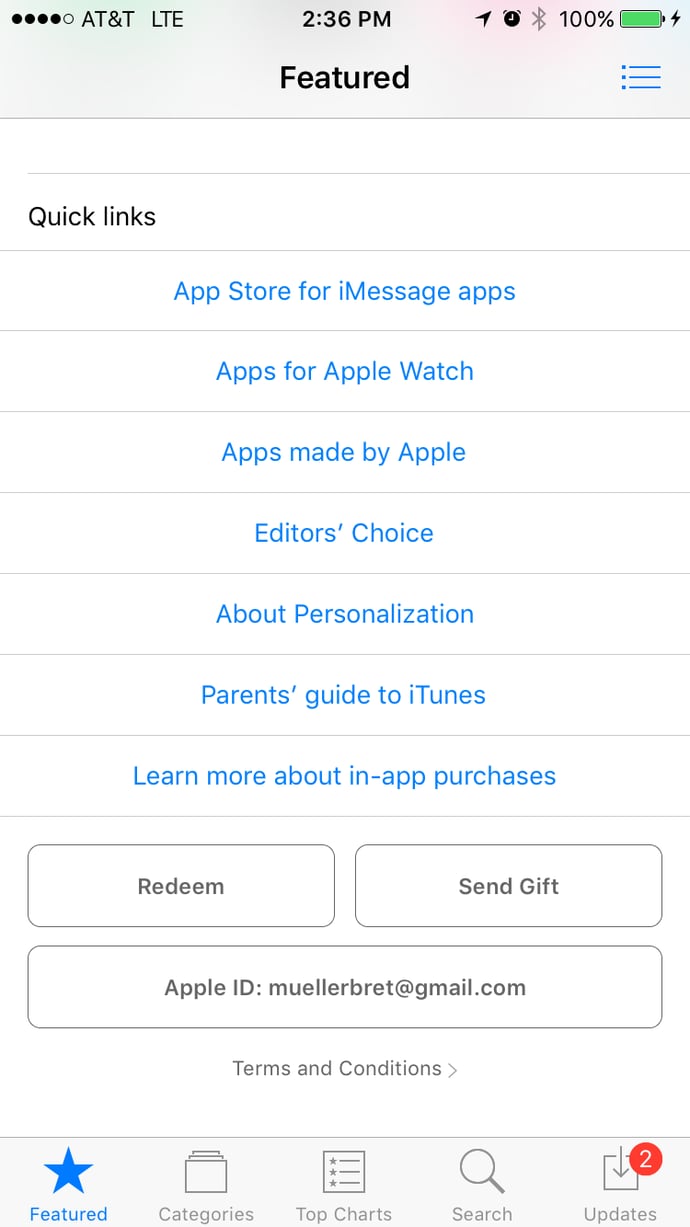The height and width of the screenshot is (1227, 690).
Task: Open App Store for iMessage apps link
Action: click(x=345, y=291)
